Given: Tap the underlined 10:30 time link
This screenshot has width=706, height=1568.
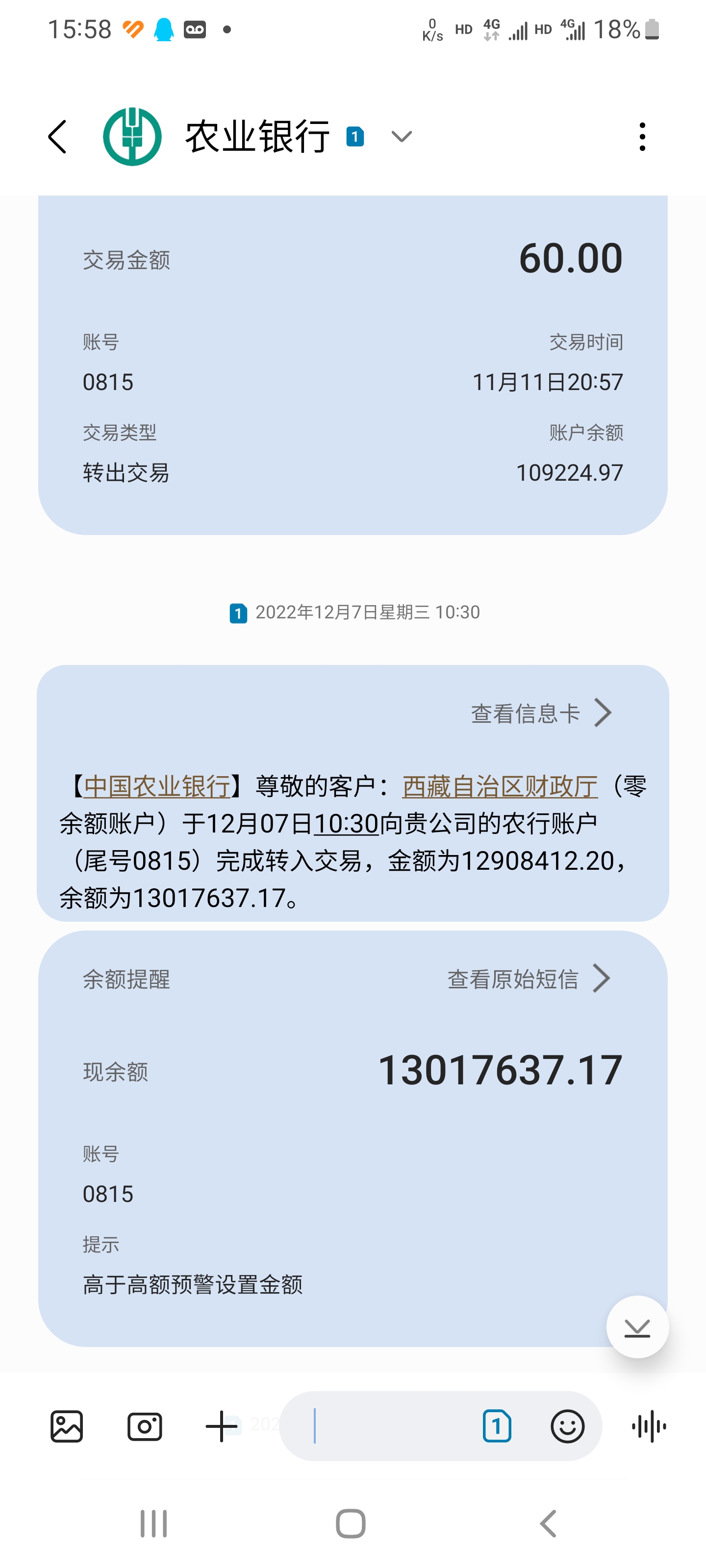Looking at the screenshot, I should pos(346,824).
